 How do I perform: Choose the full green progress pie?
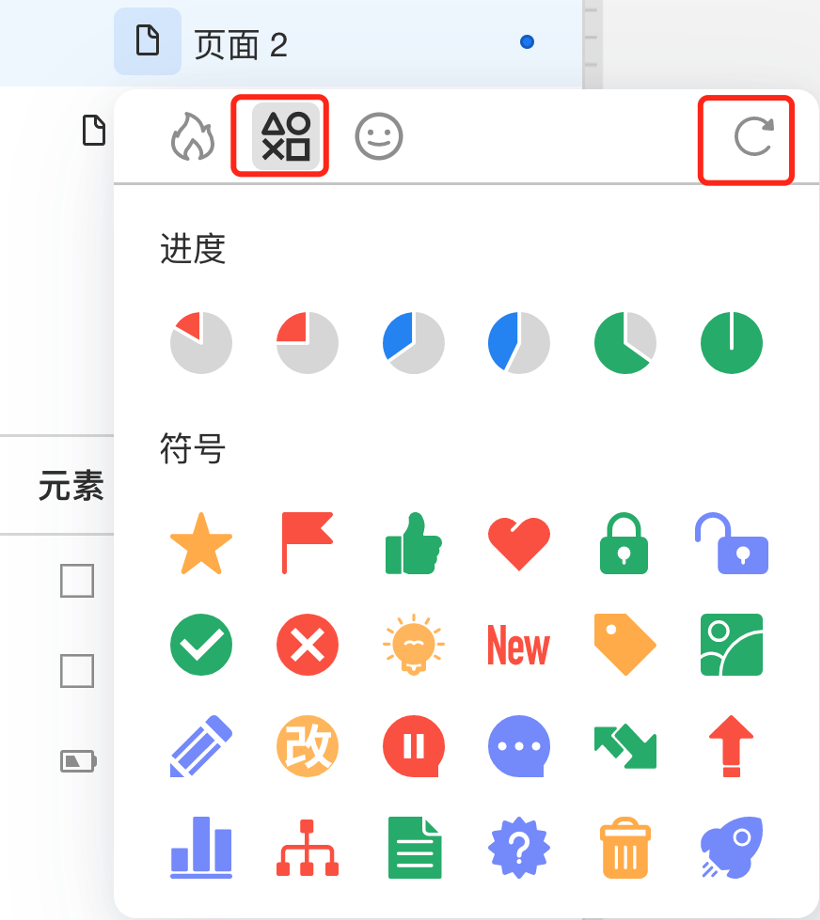coord(731,343)
